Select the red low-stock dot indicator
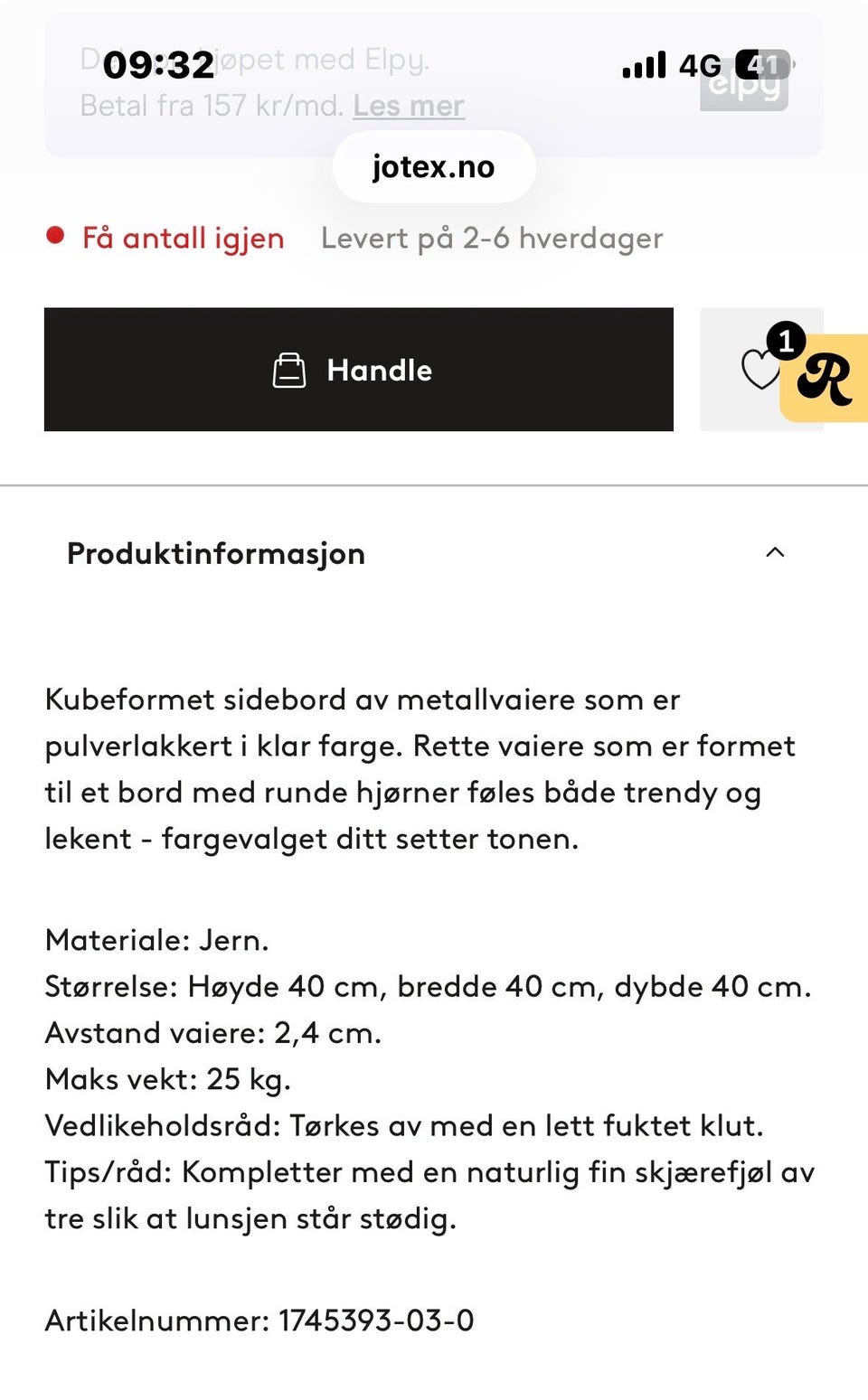This screenshot has height=1400, width=868. pyautogui.click(x=56, y=236)
